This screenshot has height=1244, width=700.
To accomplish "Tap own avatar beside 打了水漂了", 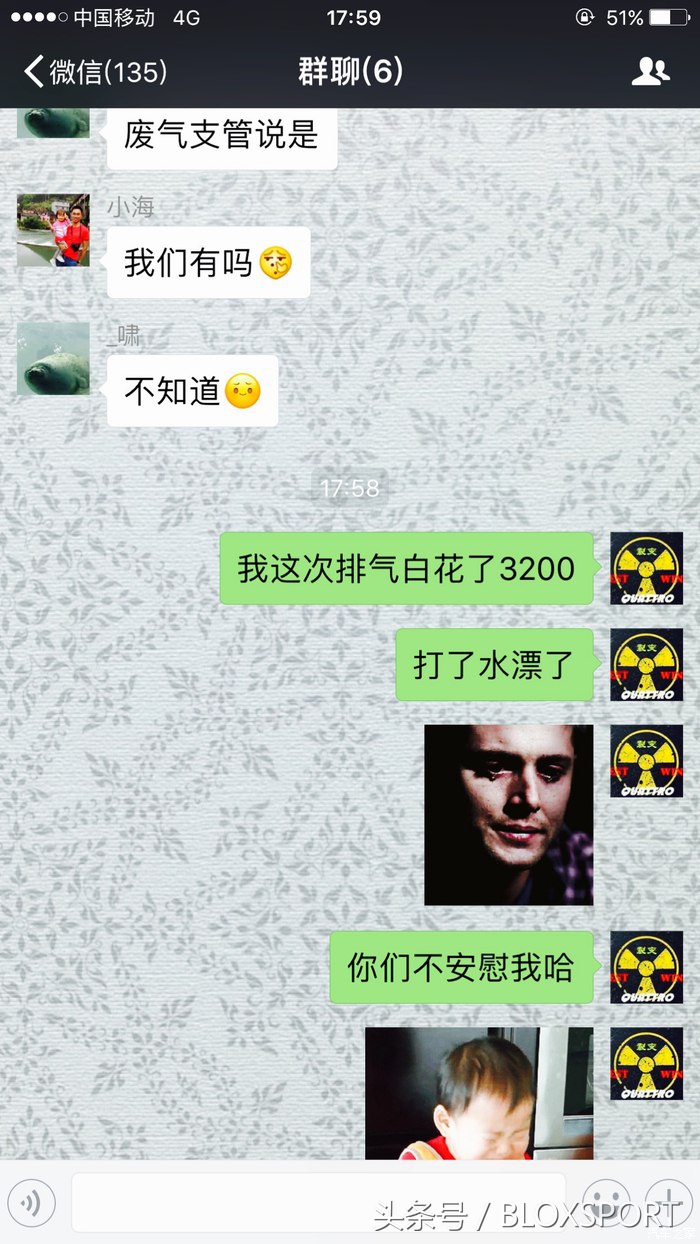I will 646,665.
